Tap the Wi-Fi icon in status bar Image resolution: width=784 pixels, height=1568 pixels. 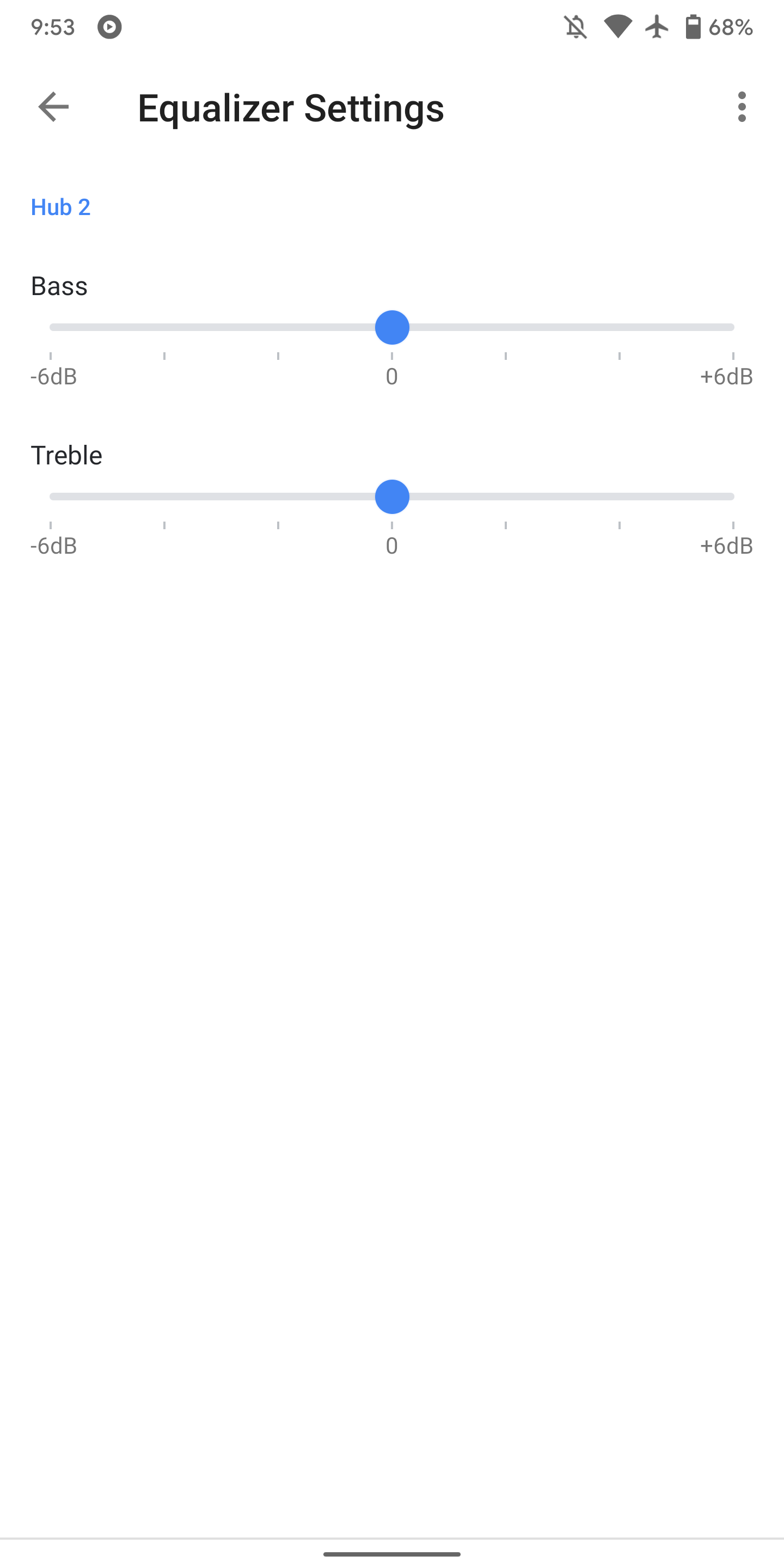click(x=618, y=27)
